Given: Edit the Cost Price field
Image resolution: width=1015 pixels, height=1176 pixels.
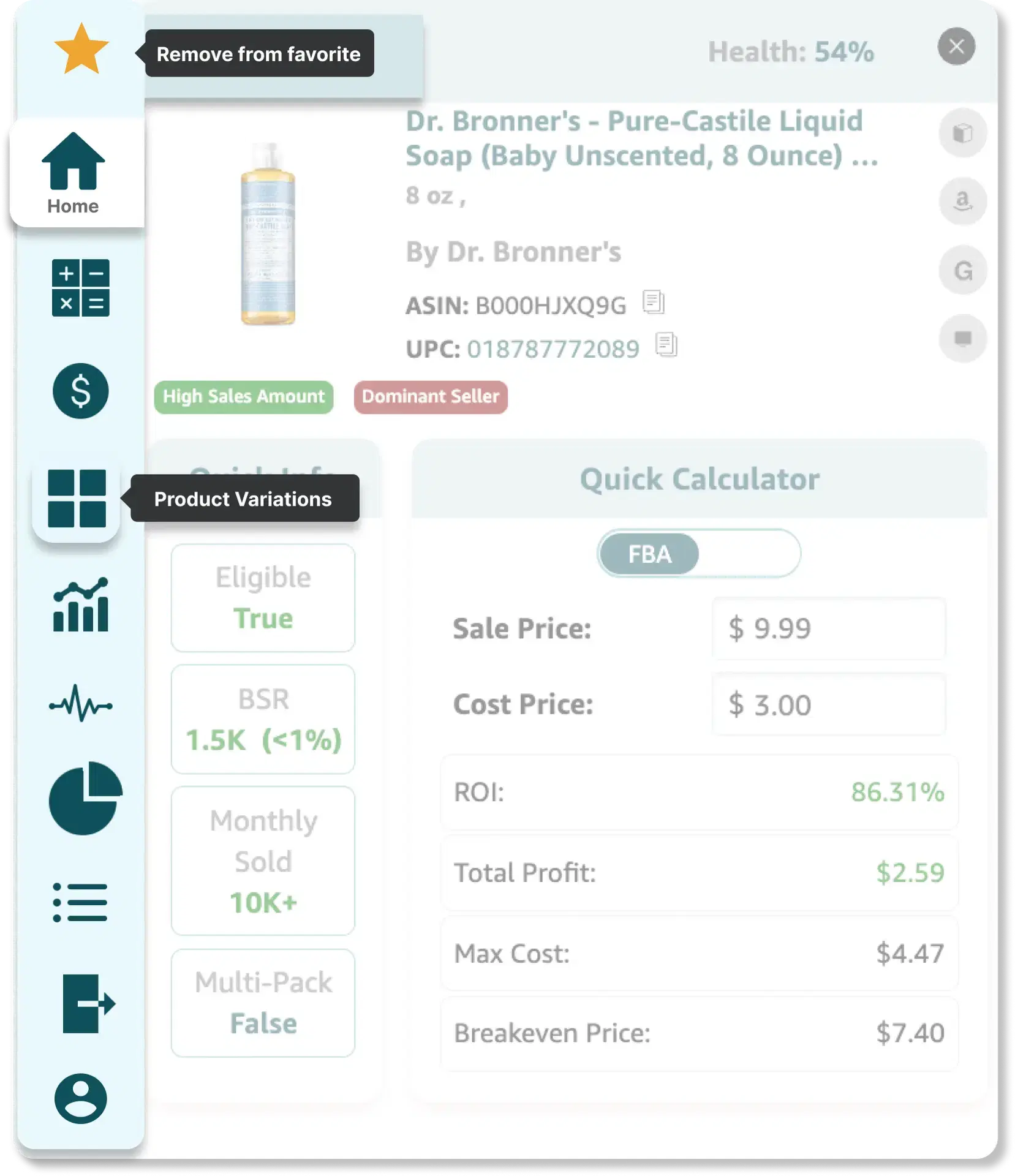Looking at the screenshot, I should (x=829, y=705).
